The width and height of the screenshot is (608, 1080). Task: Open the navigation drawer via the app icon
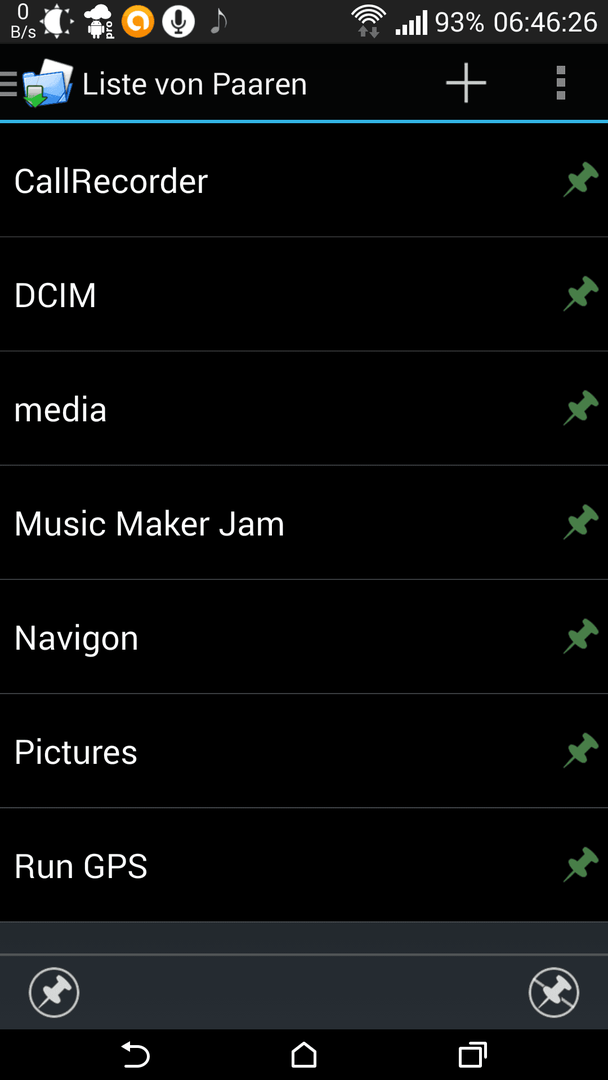[x=38, y=83]
